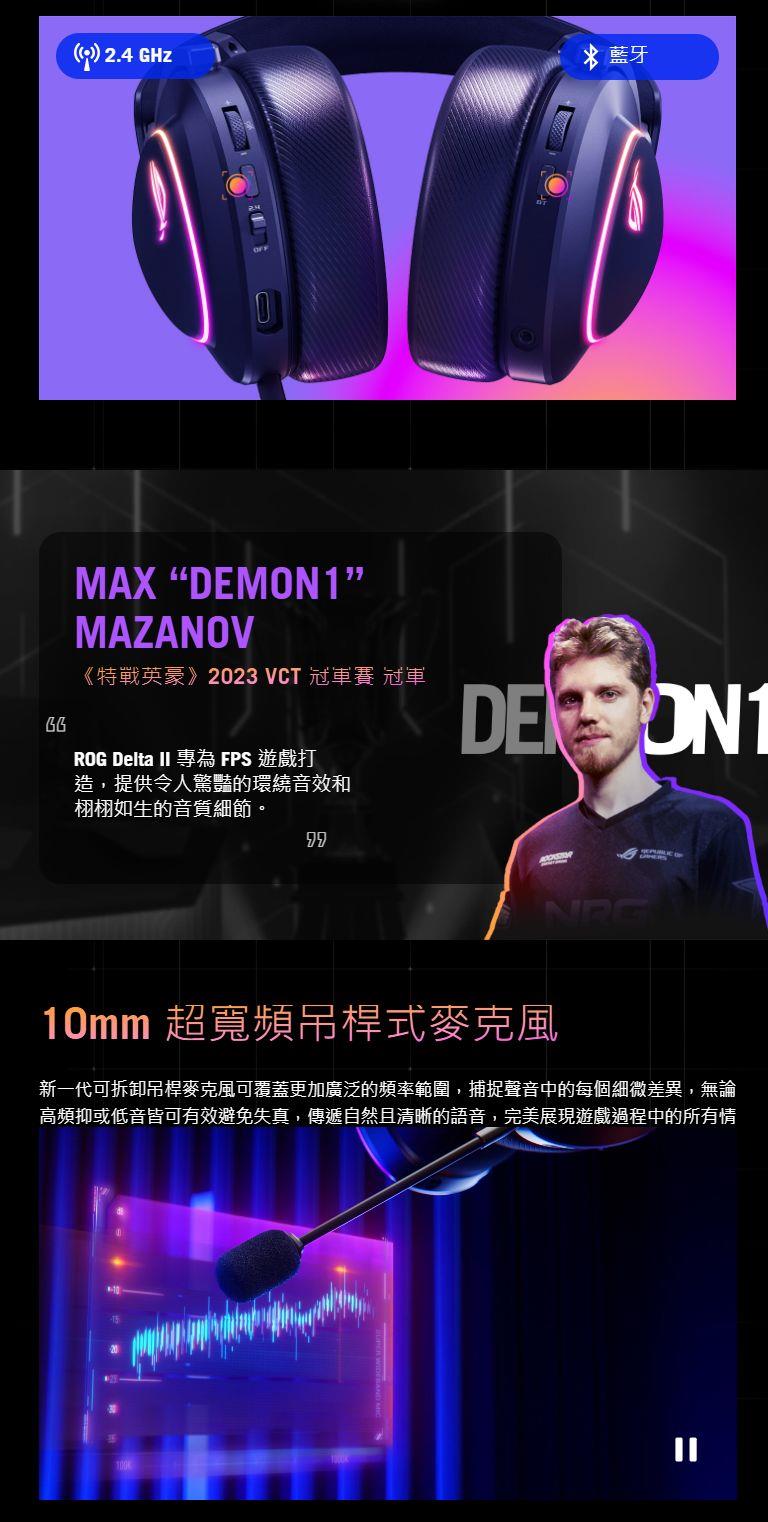This screenshot has height=1522, width=768.
Task: Select the 2.4 GHz connection mode
Action: coord(127,56)
